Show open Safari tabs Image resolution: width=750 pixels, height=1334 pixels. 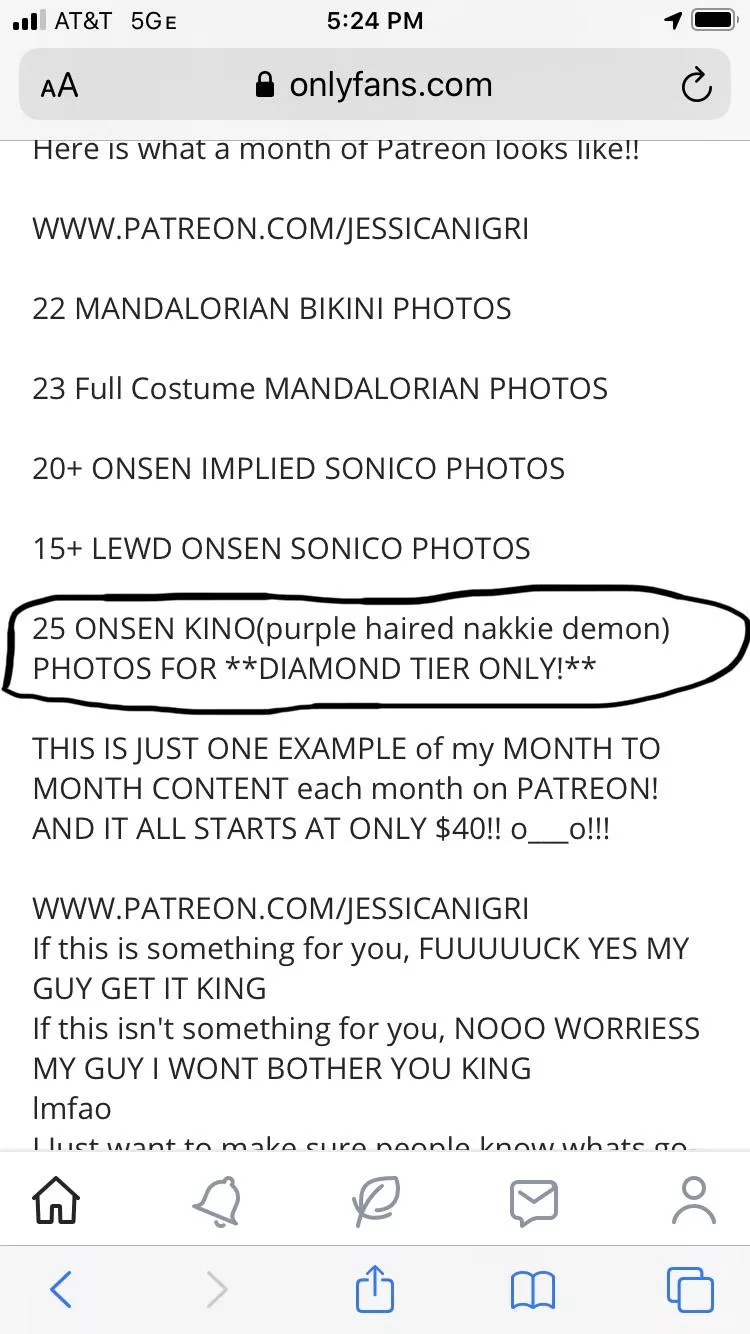pyautogui.click(x=690, y=1290)
